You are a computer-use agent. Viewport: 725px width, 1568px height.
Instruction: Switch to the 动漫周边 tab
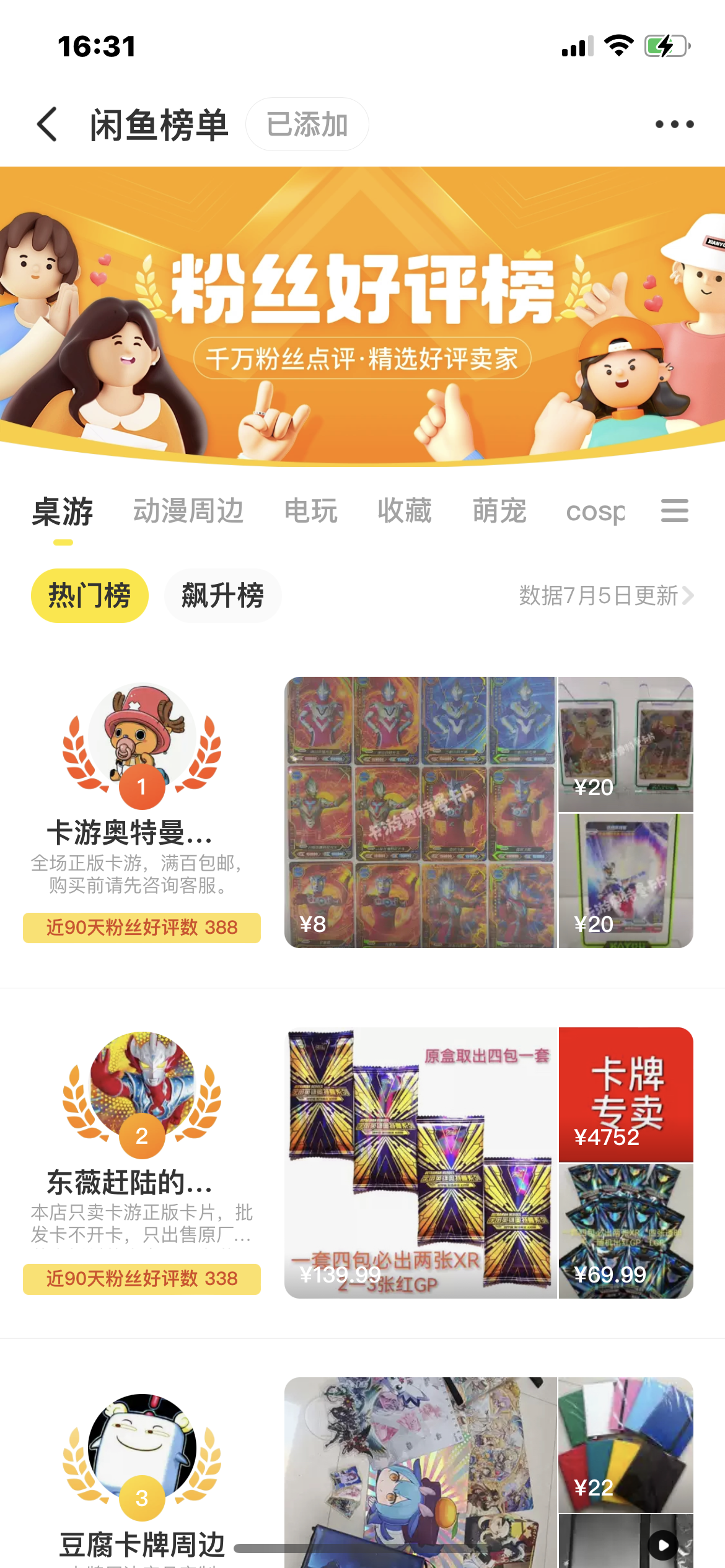pos(188,512)
